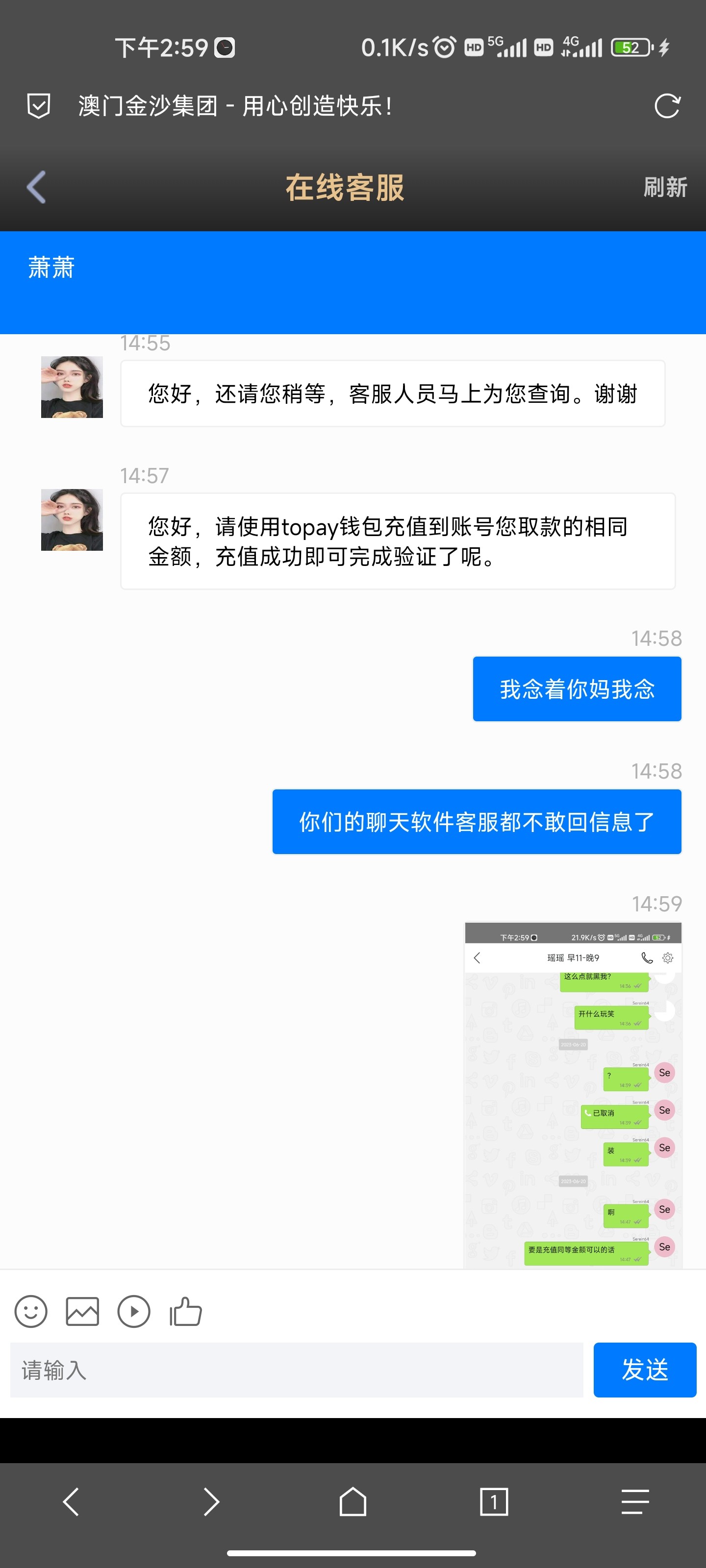Show open browser tabs

(x=493, y=1502)
